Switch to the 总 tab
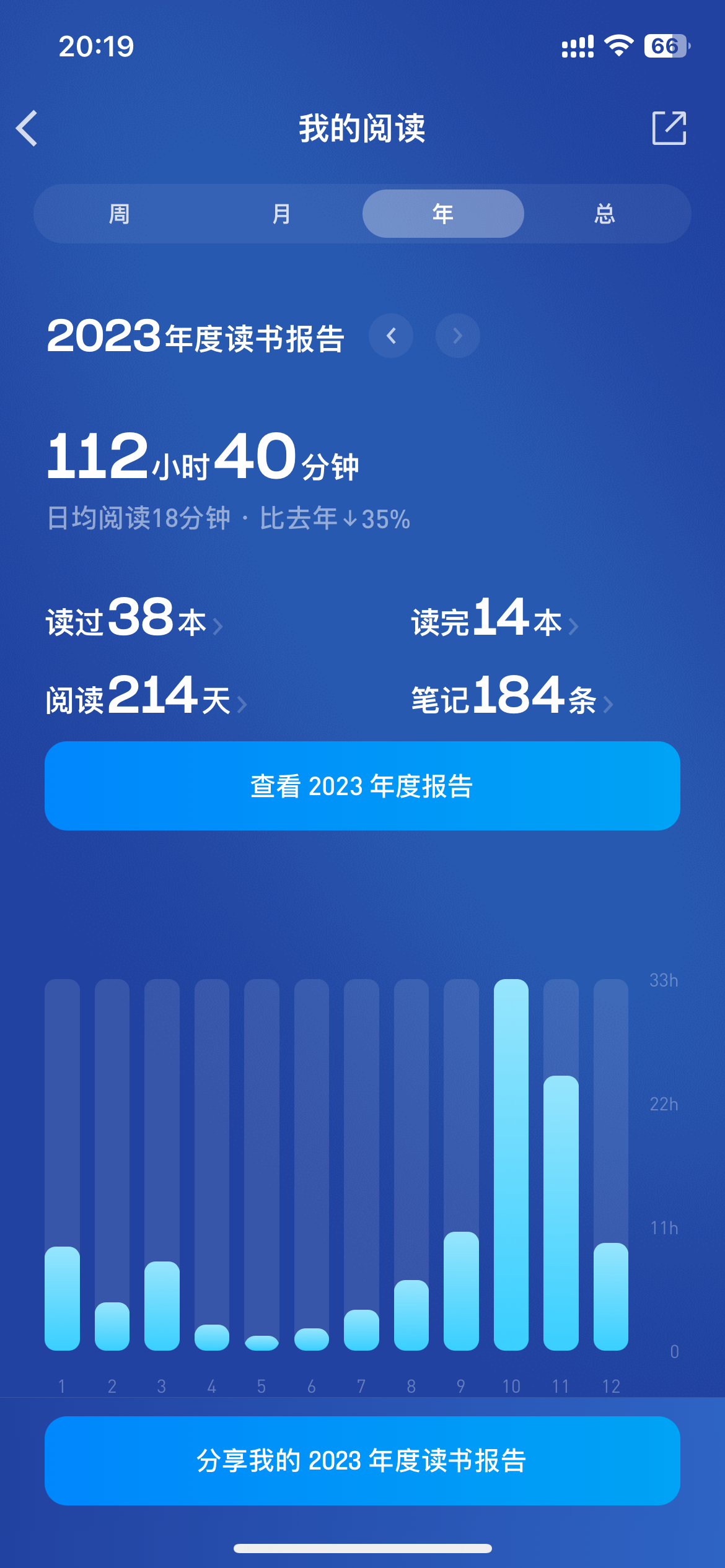The height and width of the screenshot is (1568, 725). 605,214
